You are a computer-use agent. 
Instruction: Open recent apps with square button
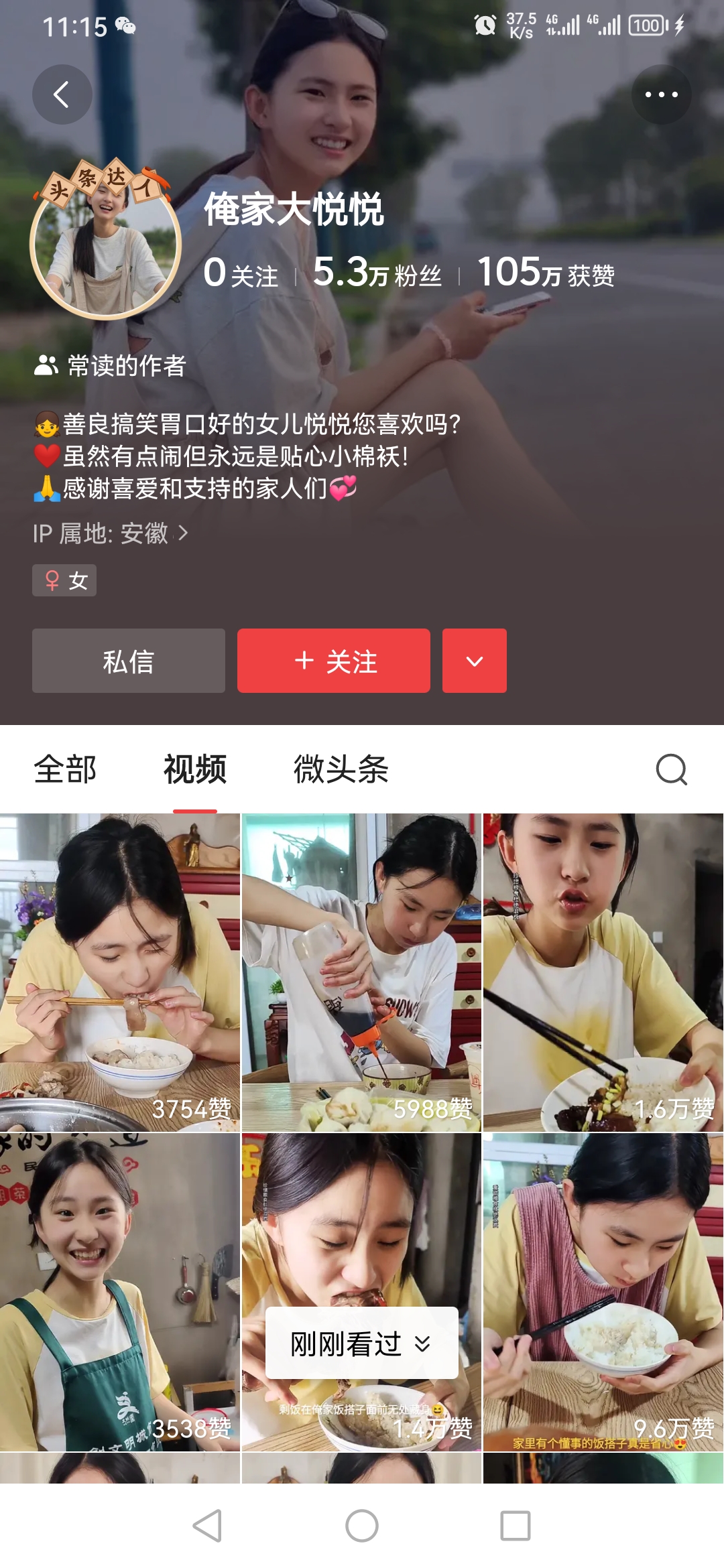516,1526
